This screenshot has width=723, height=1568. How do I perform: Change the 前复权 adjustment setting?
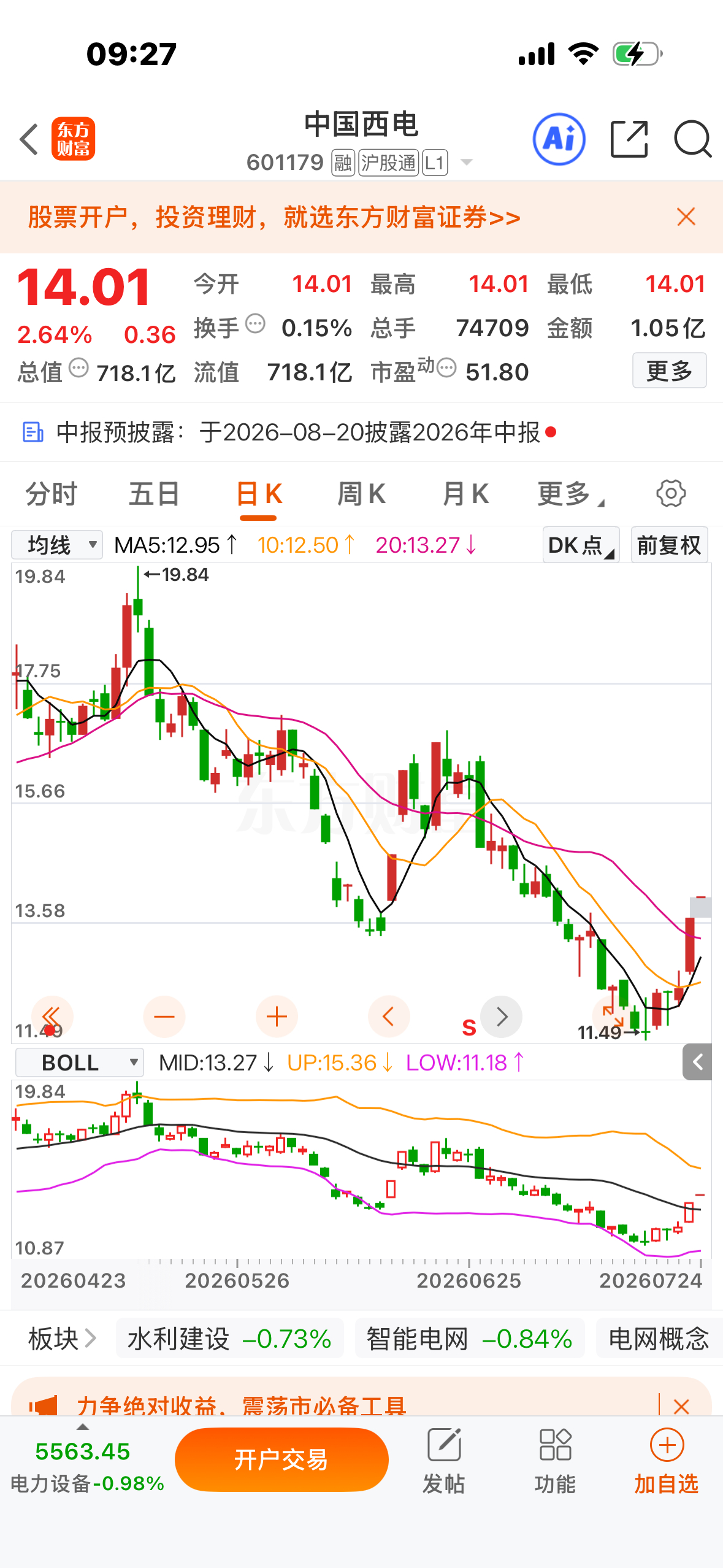point(669,545)
